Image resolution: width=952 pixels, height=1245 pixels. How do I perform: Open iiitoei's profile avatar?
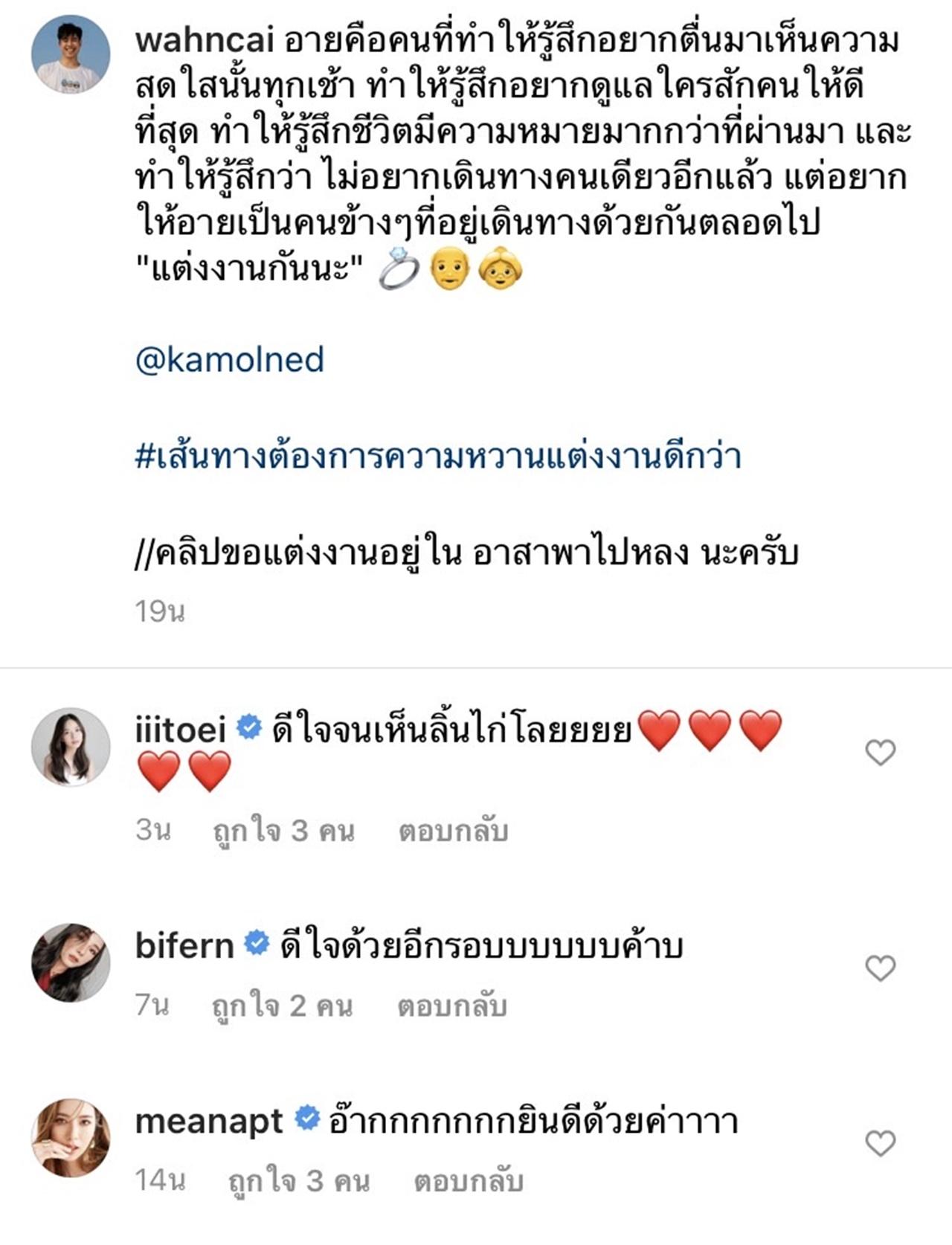tap(71, 747)
